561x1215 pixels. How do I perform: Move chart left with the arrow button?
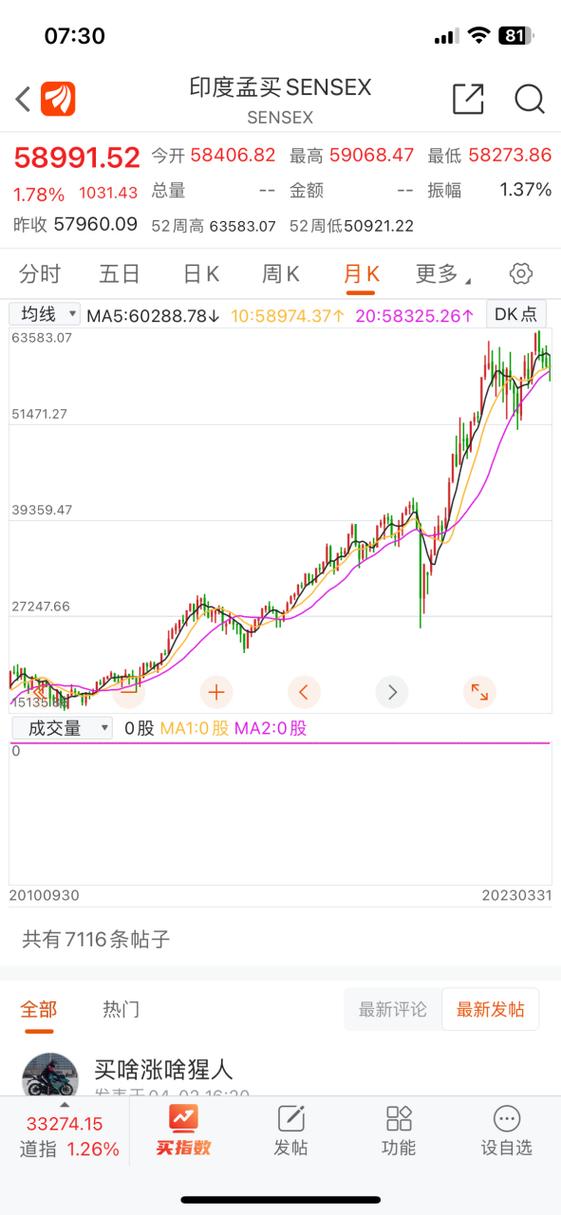tap(304, 691)
